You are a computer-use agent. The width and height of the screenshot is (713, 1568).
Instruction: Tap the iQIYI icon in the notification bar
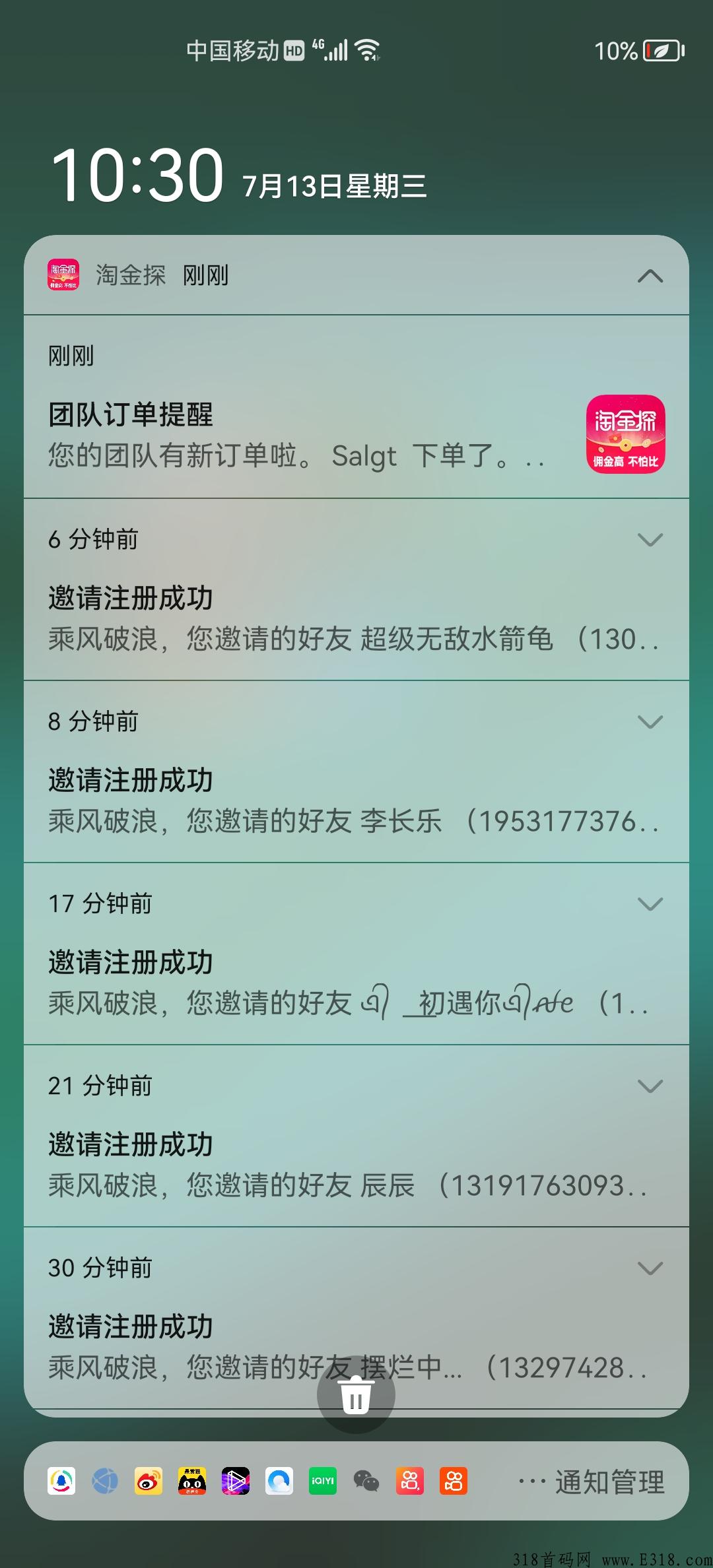click(323, 1482)
